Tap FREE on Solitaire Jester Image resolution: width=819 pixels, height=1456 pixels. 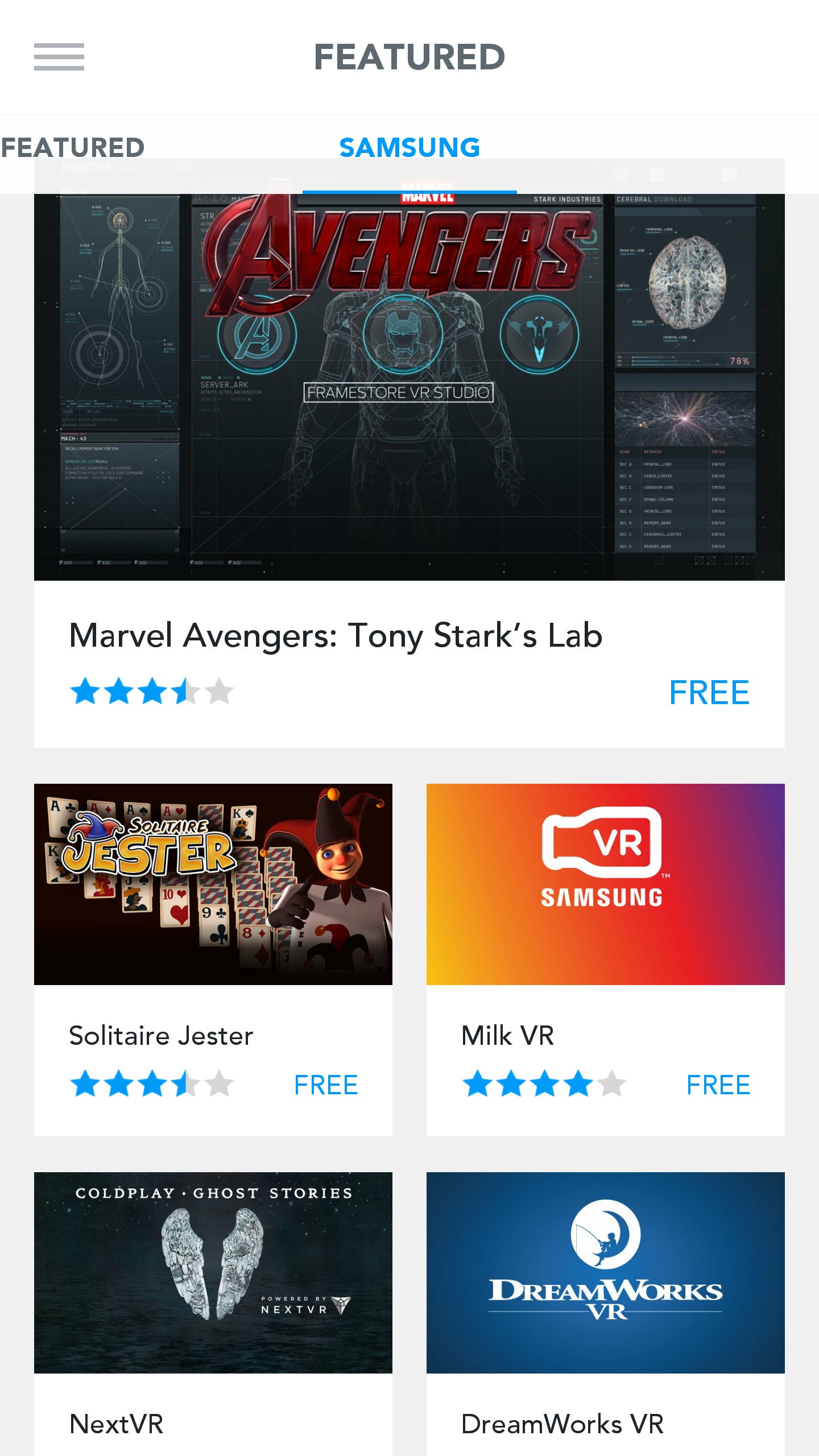point(326,1085)
